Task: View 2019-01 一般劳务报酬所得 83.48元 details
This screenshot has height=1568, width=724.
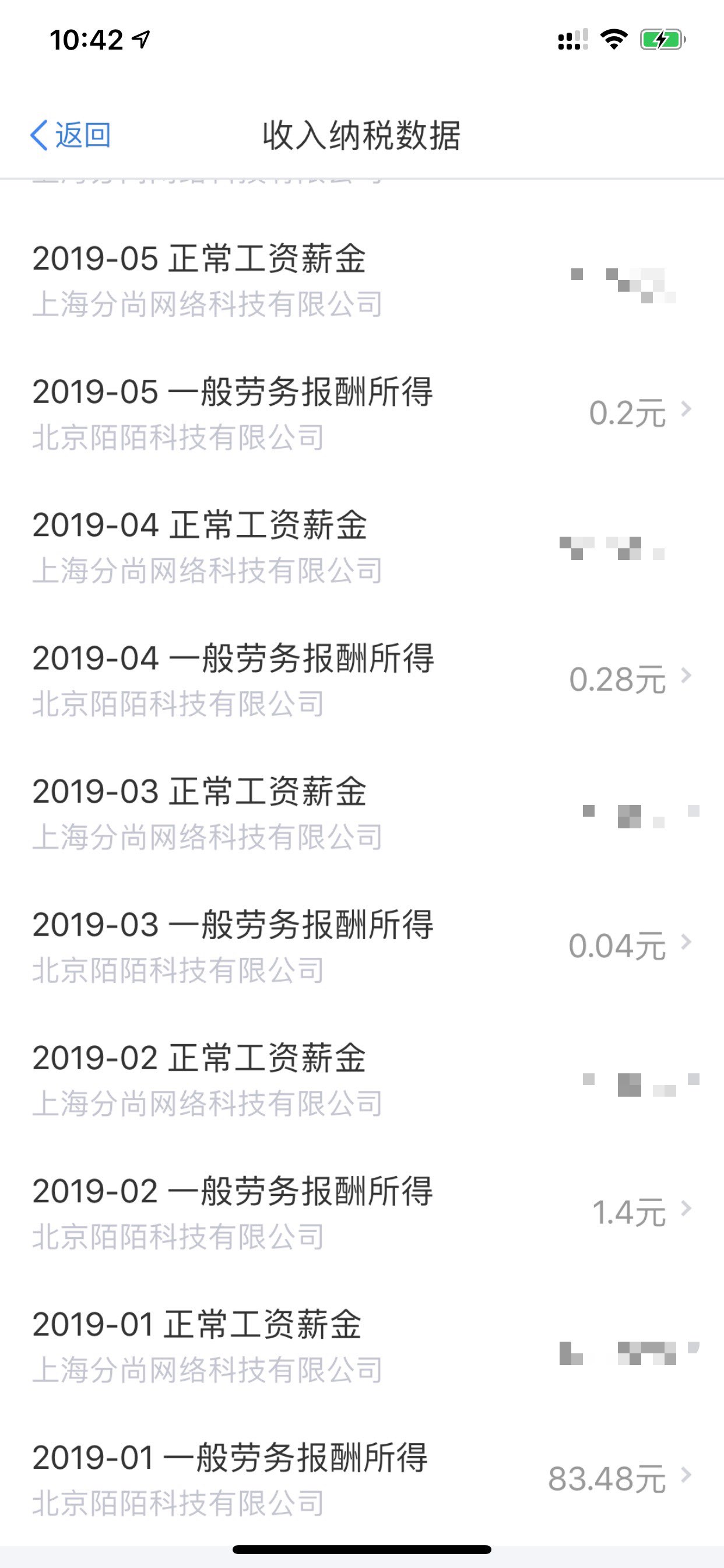Action: (362, 1480)
